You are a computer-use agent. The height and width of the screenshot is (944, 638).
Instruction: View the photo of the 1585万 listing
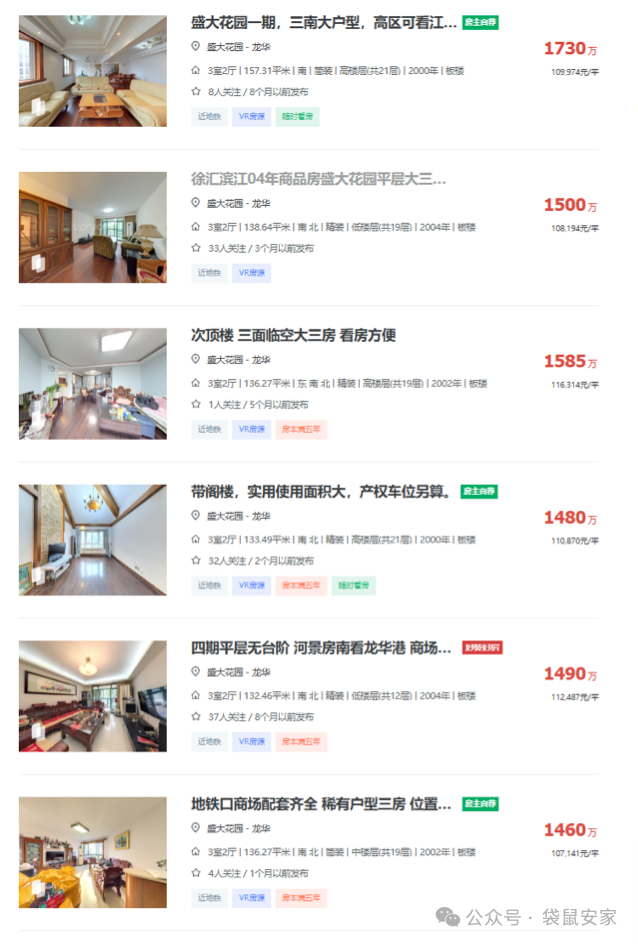click(92, 383)
